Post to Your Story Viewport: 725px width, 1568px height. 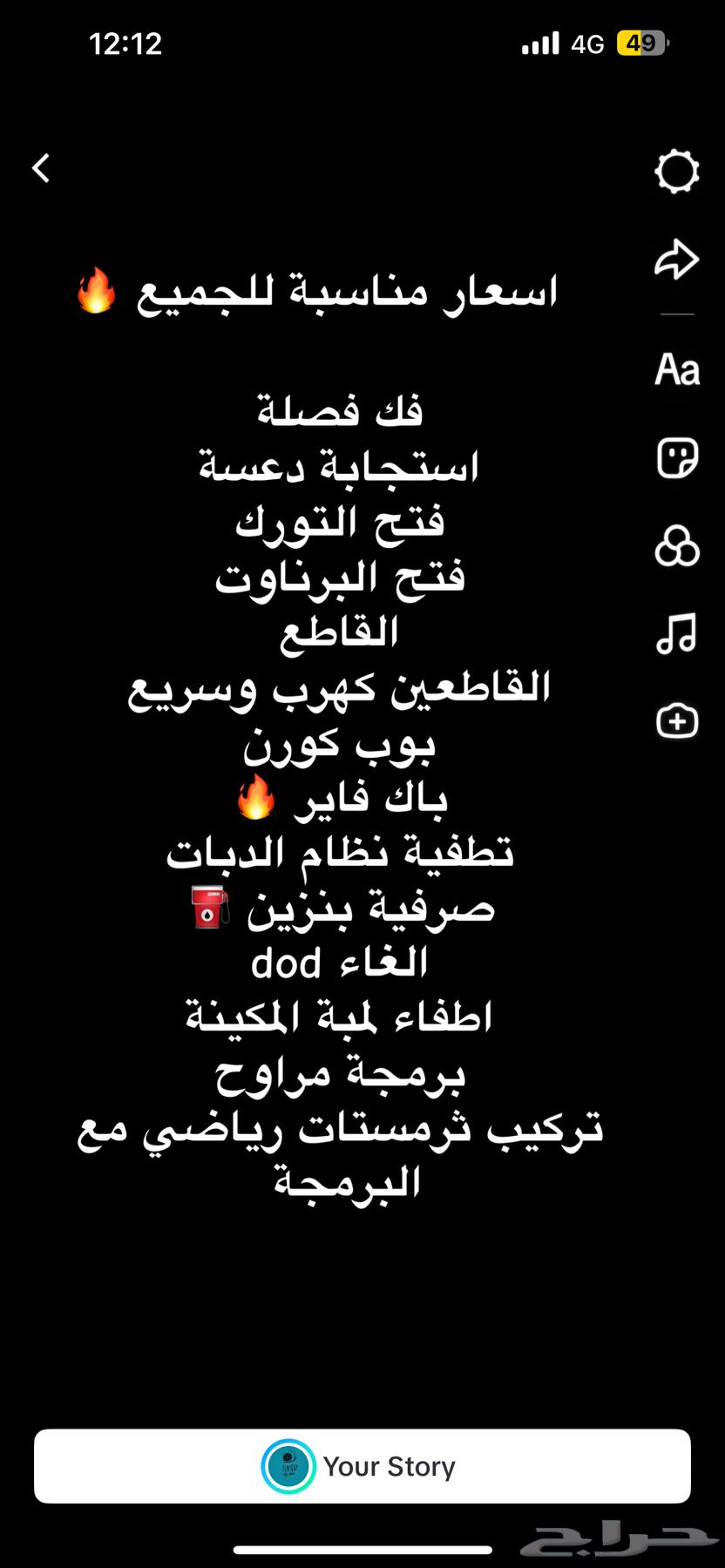(362, 1466)
